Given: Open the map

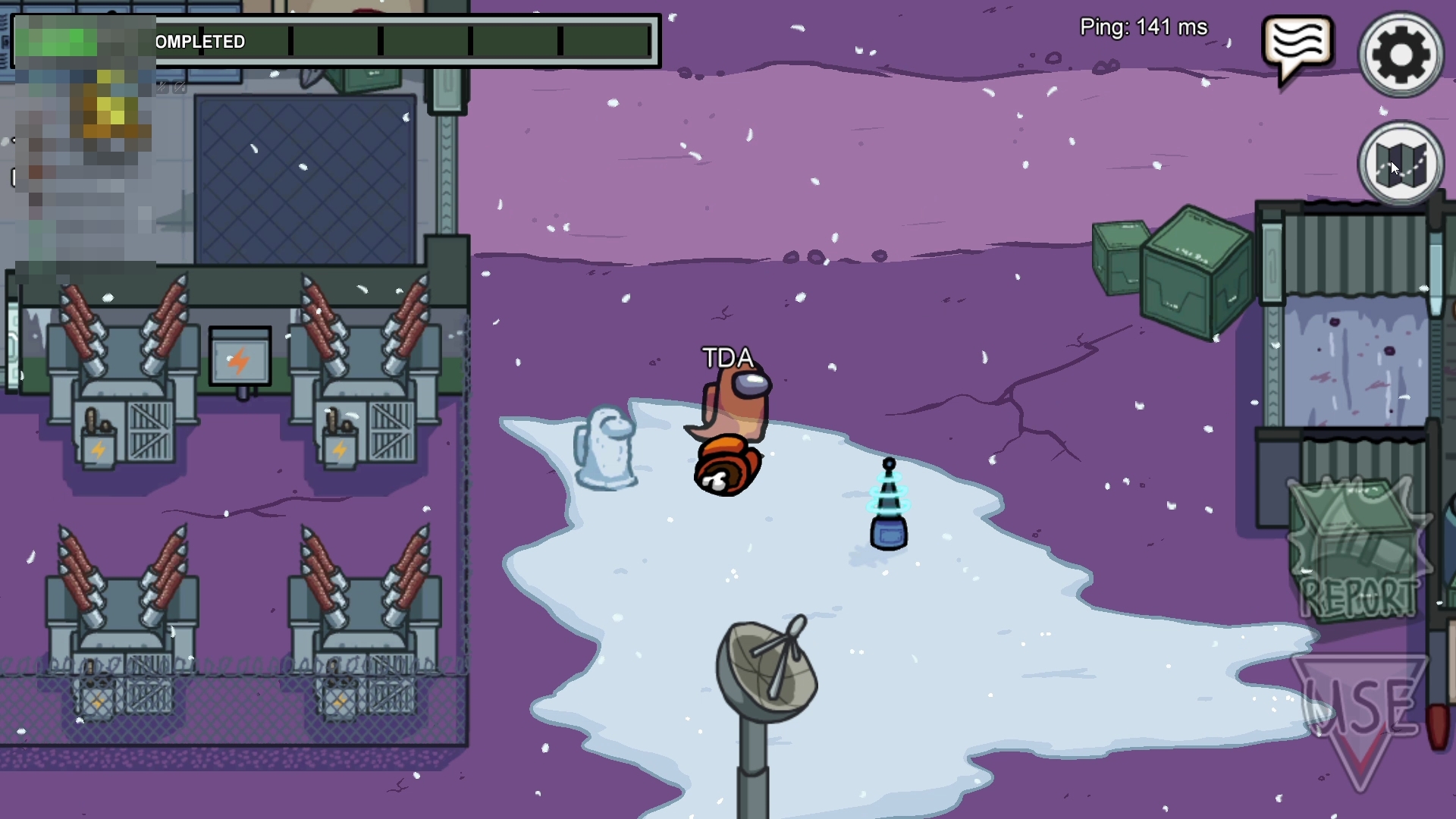Looking at the screenshot, I should click(1401, 163).
